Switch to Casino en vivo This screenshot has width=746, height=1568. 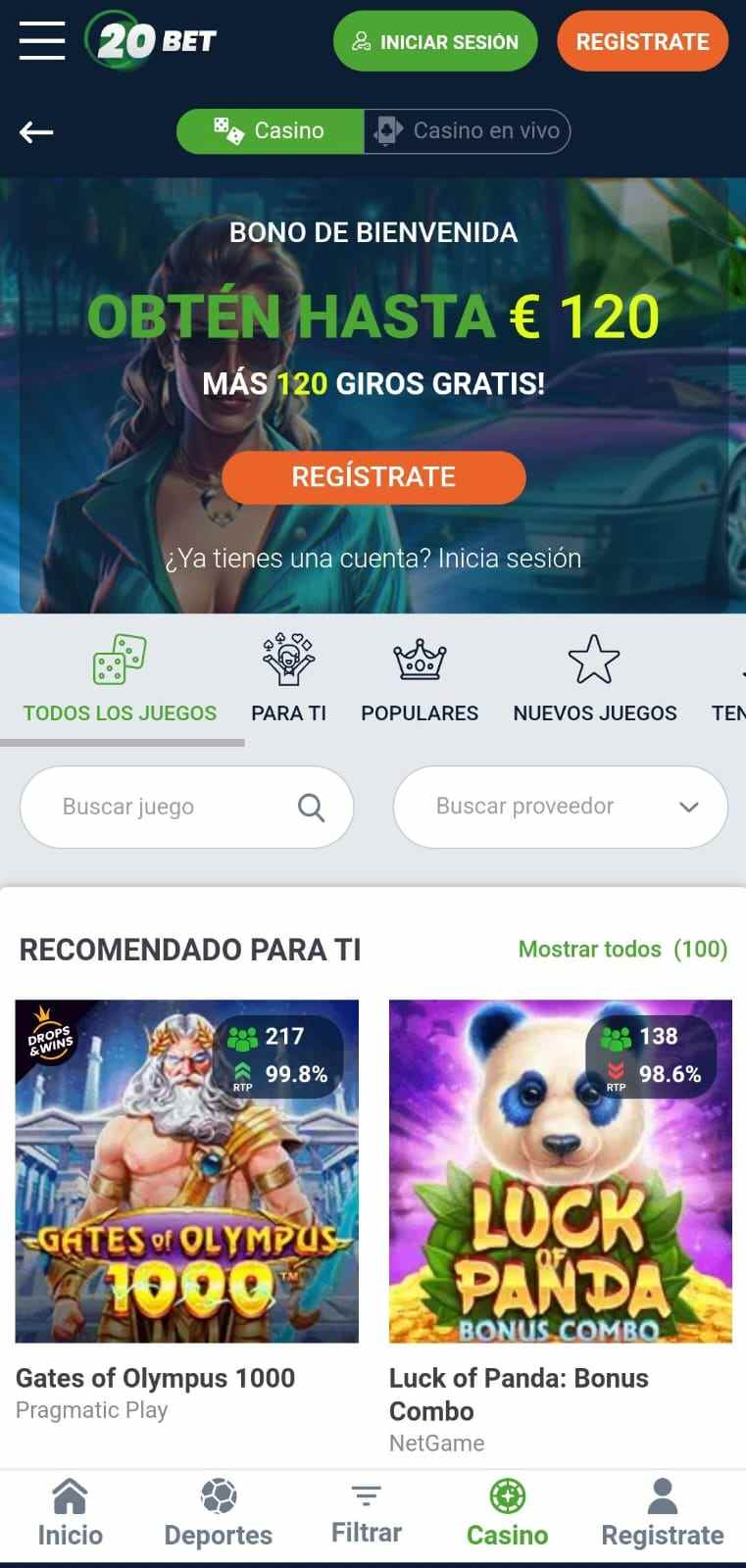click(x=468, y=131)
